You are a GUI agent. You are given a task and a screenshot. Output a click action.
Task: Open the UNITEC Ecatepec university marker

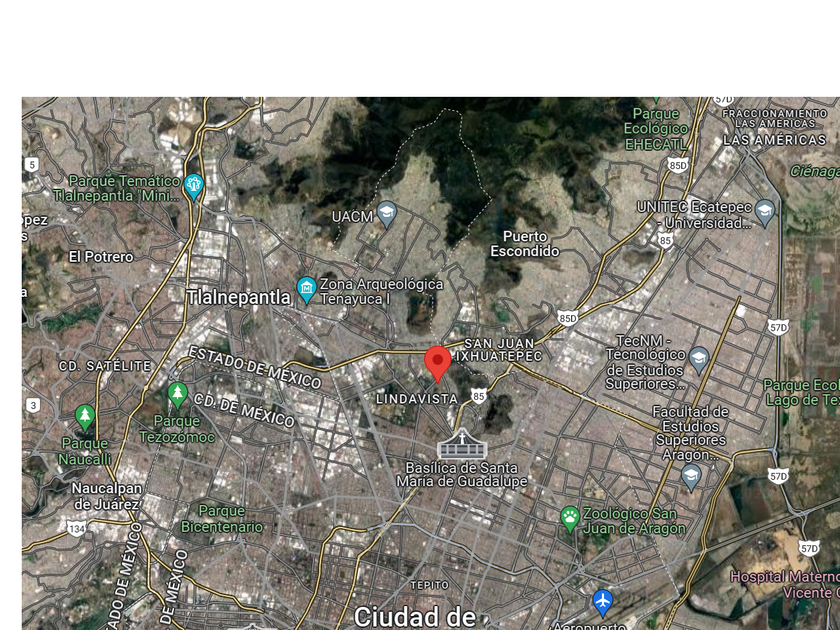click(765, 212)
